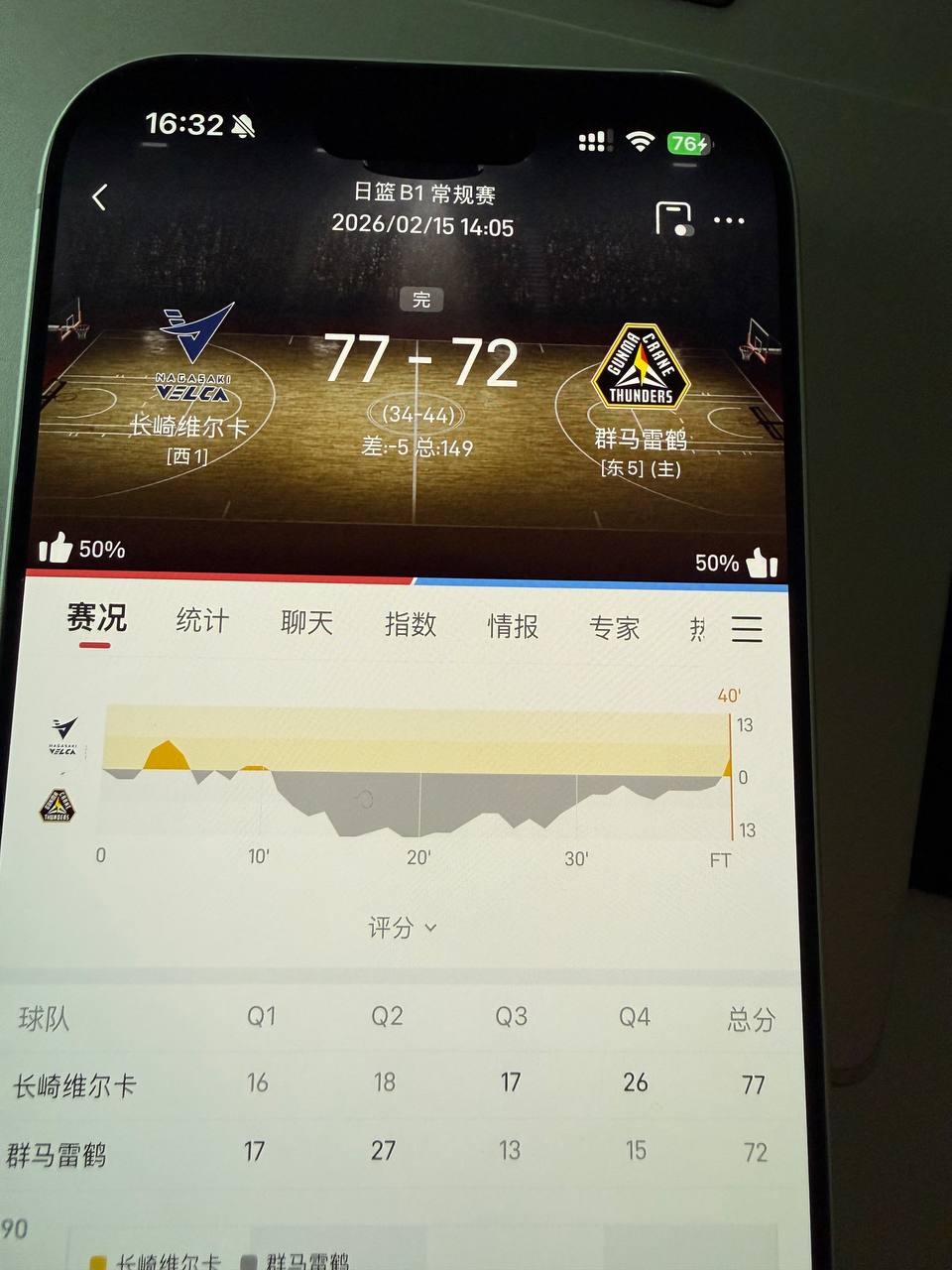
Task: Thumbs-up the Nagasaki Velca side
Action: click(57, 548)
